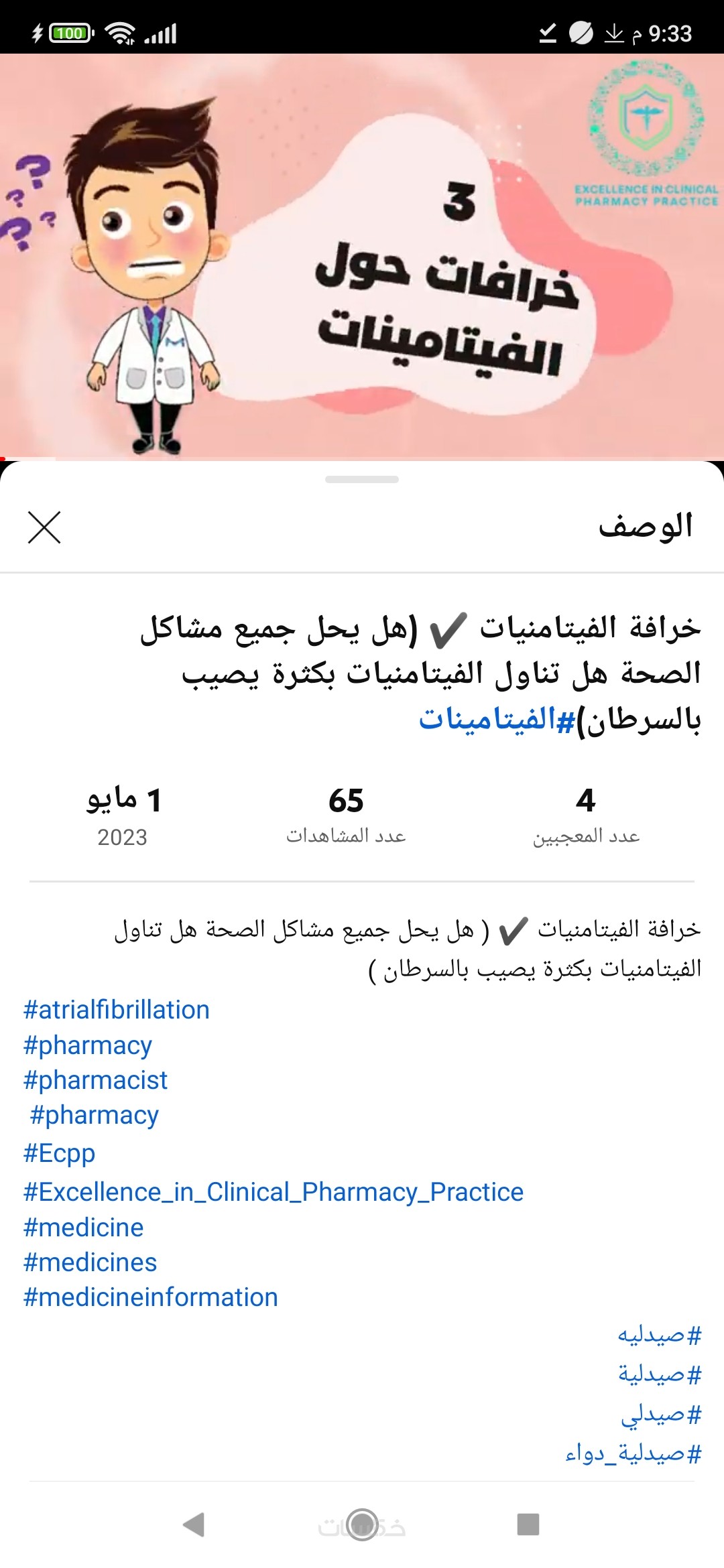
Task: Open the #atrialfibrillation hashtag
Action: tap(116, 1010)
